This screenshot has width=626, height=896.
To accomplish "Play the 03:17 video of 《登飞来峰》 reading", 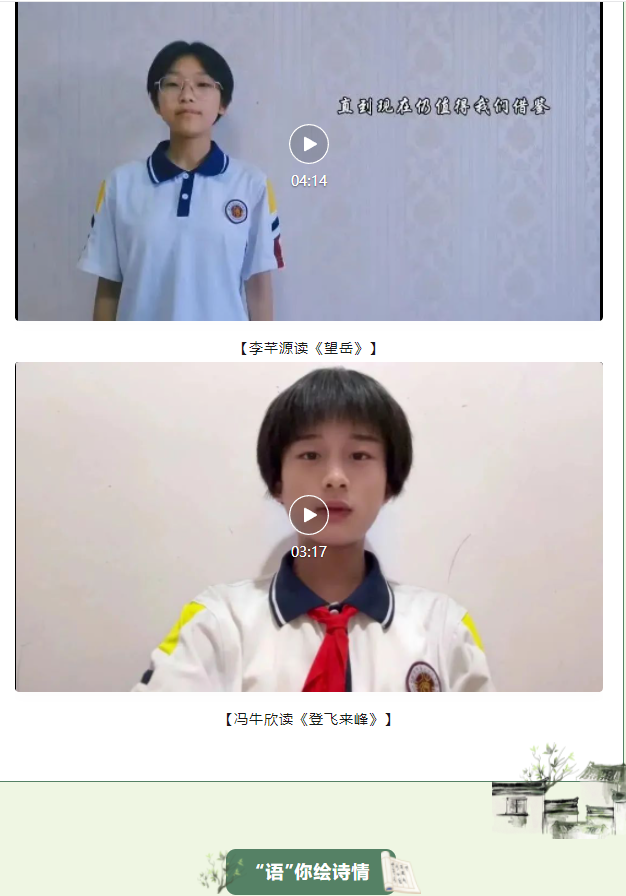I will (309, 515).
